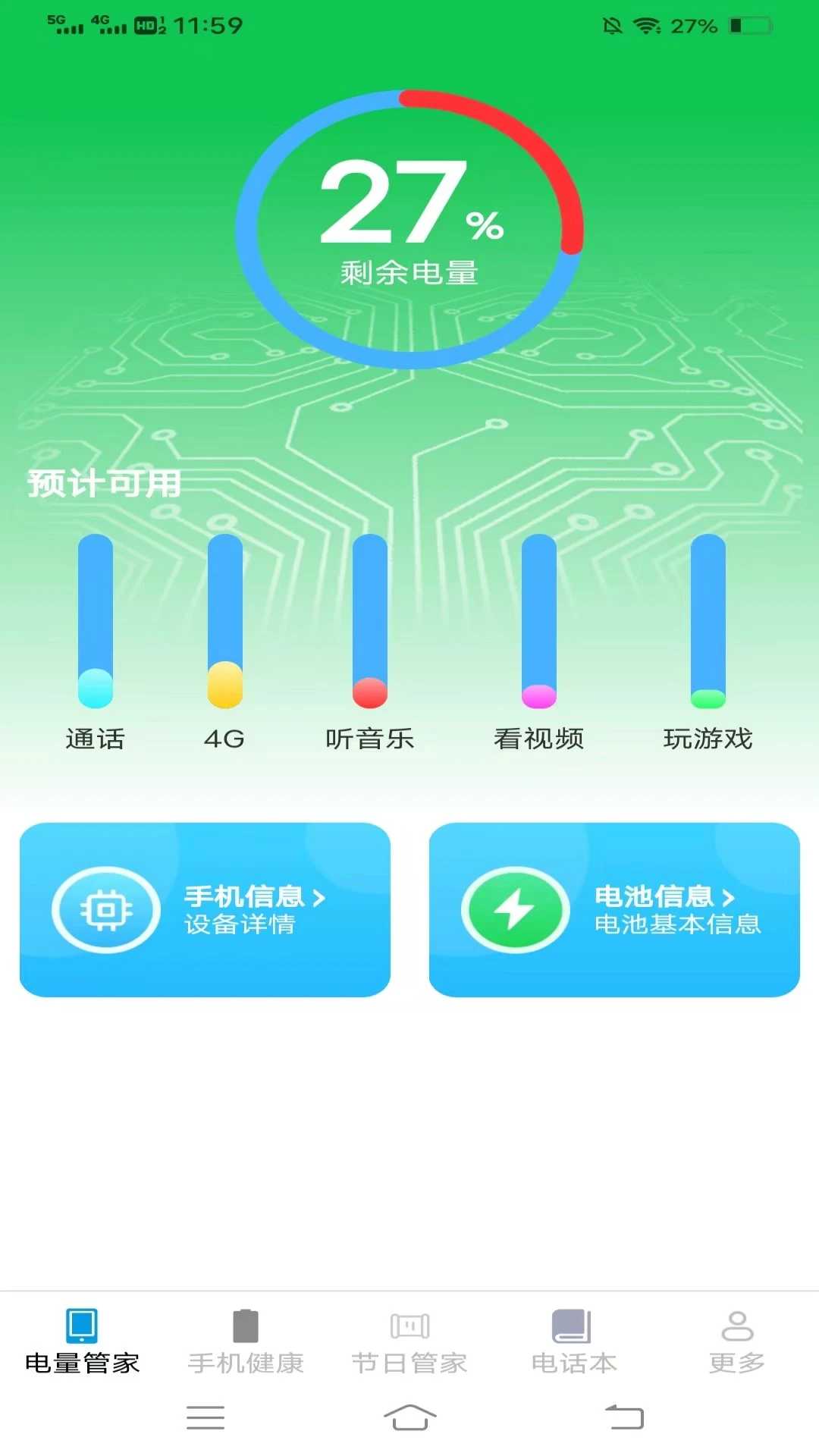Open the 手机信息 chip icon
Screen dimensions: 819x1456
coord(107,909)
